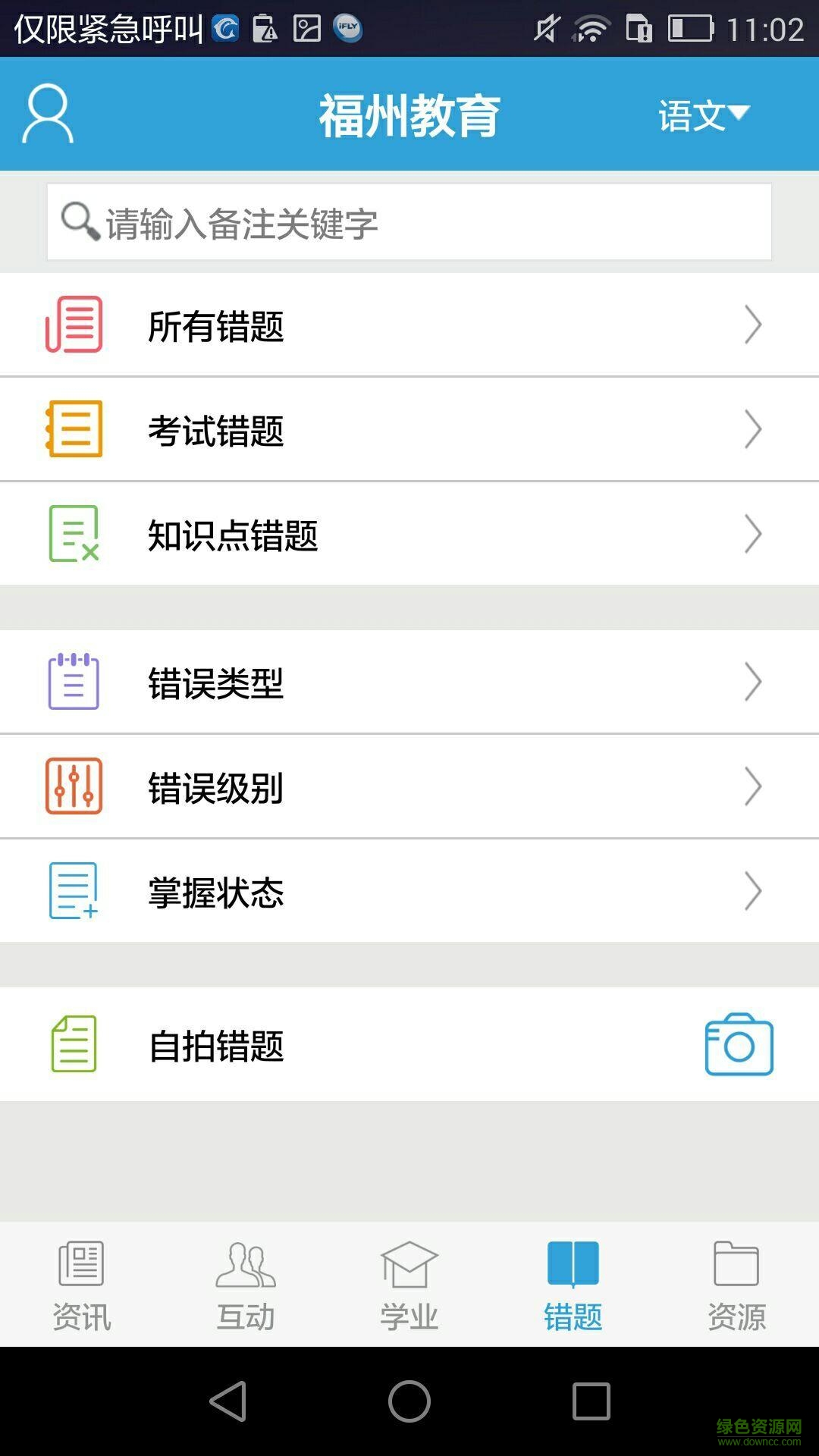The width and height of the screenshot is (819, 1456).
Task: Expand the 掌握状态 entry chevron
Action: coord(752,892)
